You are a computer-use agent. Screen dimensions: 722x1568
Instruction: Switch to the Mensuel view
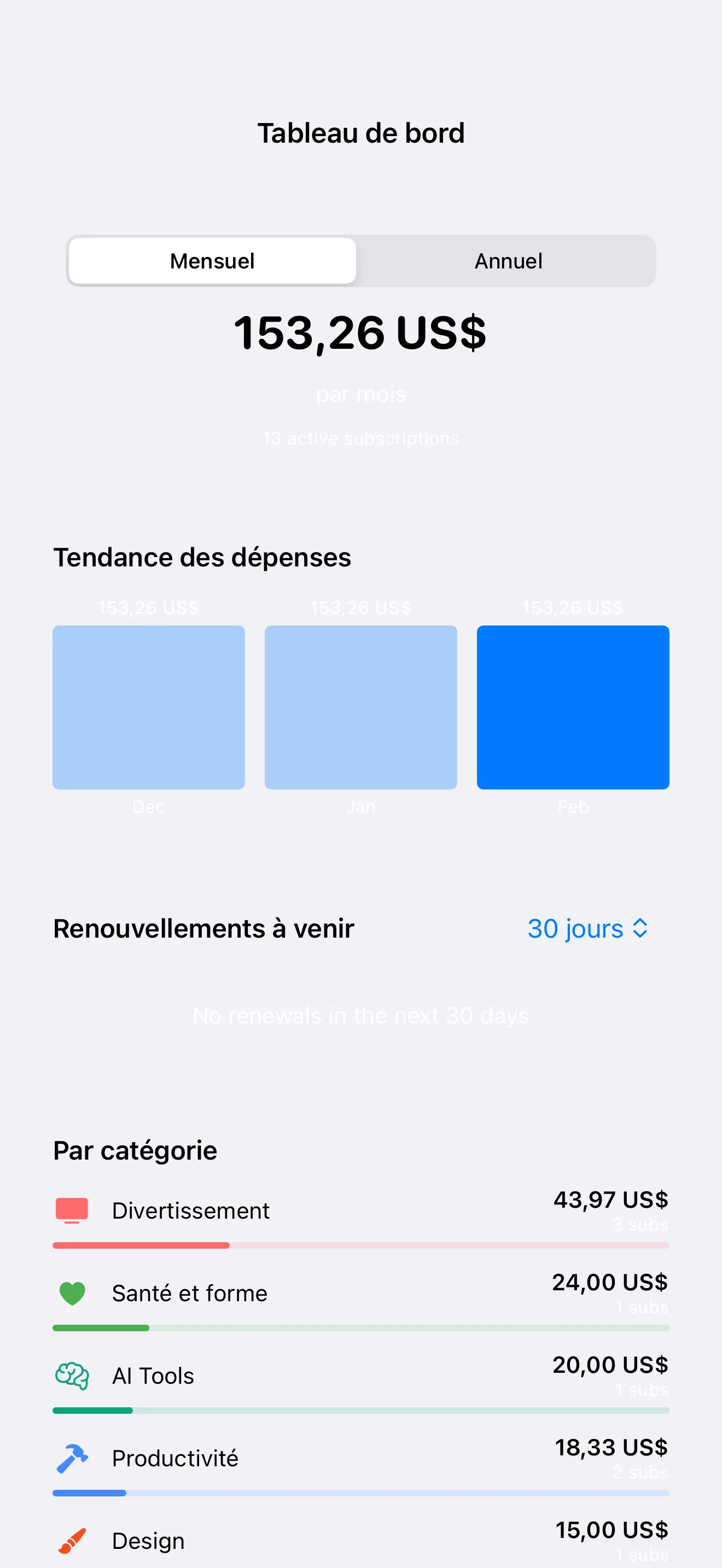[212, 261]
